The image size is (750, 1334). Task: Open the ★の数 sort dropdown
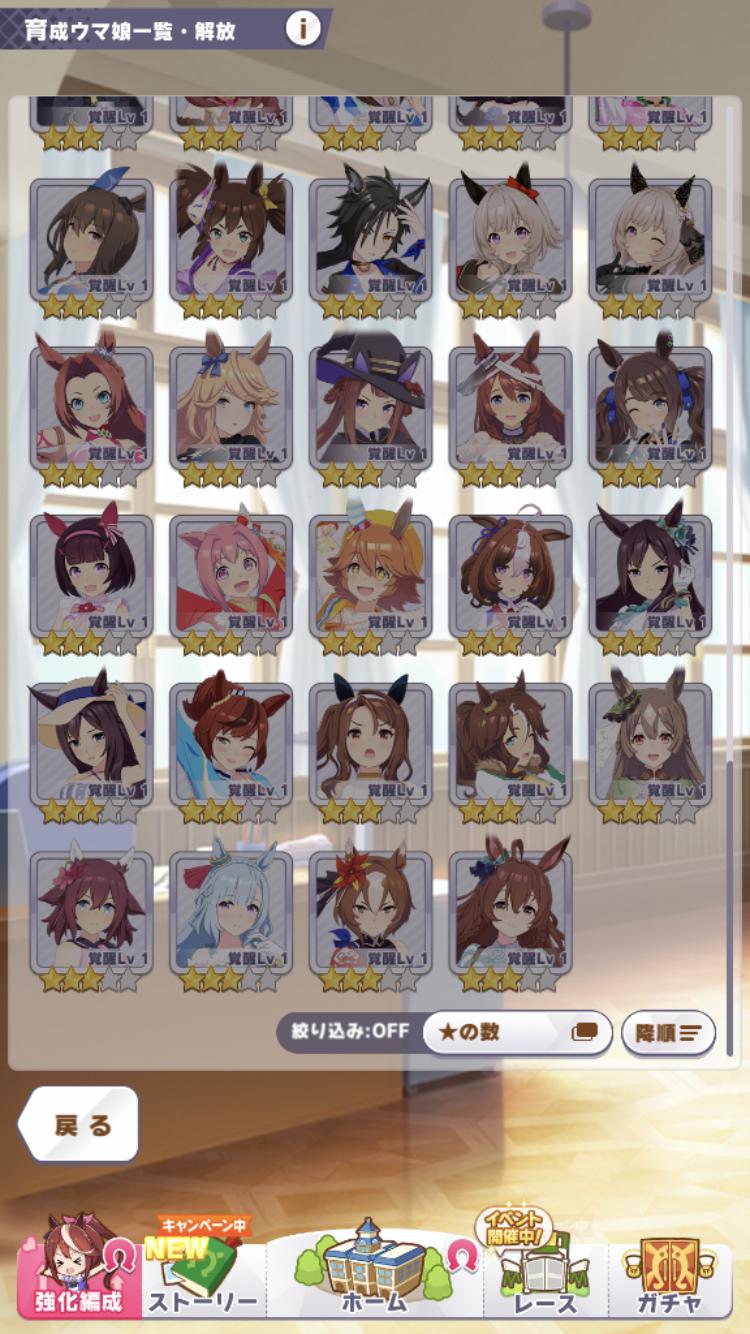click(x=516, y=1032)
